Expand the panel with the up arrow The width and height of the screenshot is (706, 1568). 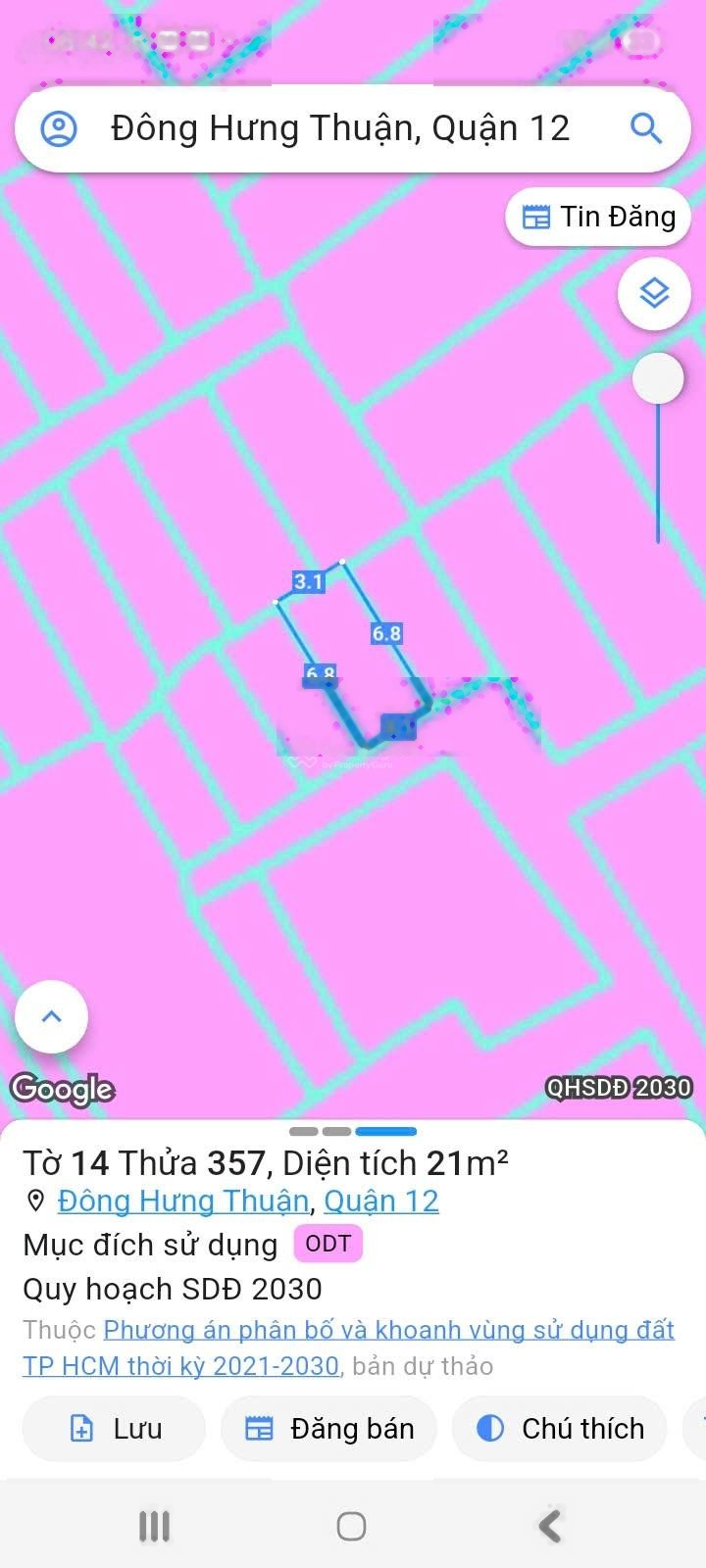click(52, 1017)
